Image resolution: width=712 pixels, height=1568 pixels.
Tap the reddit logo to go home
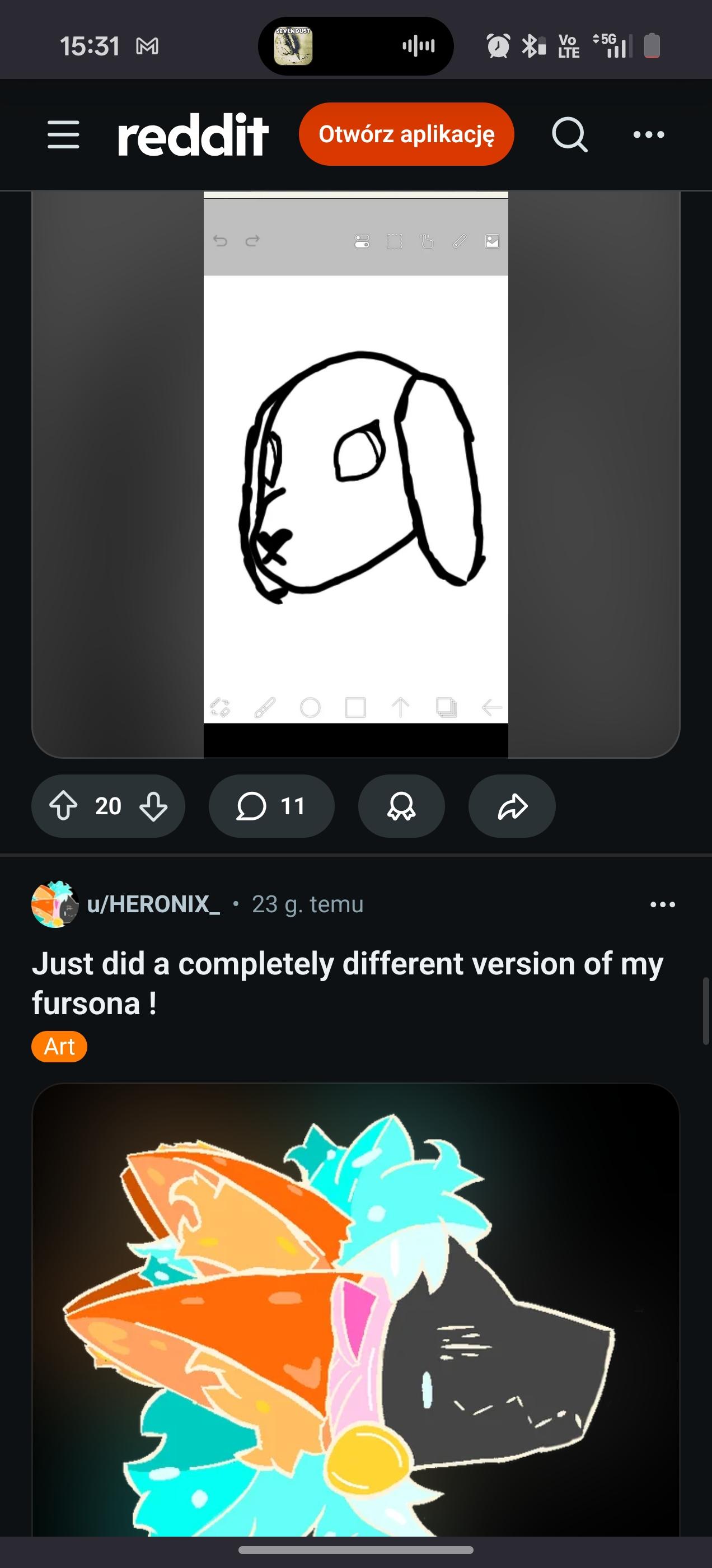193,134
